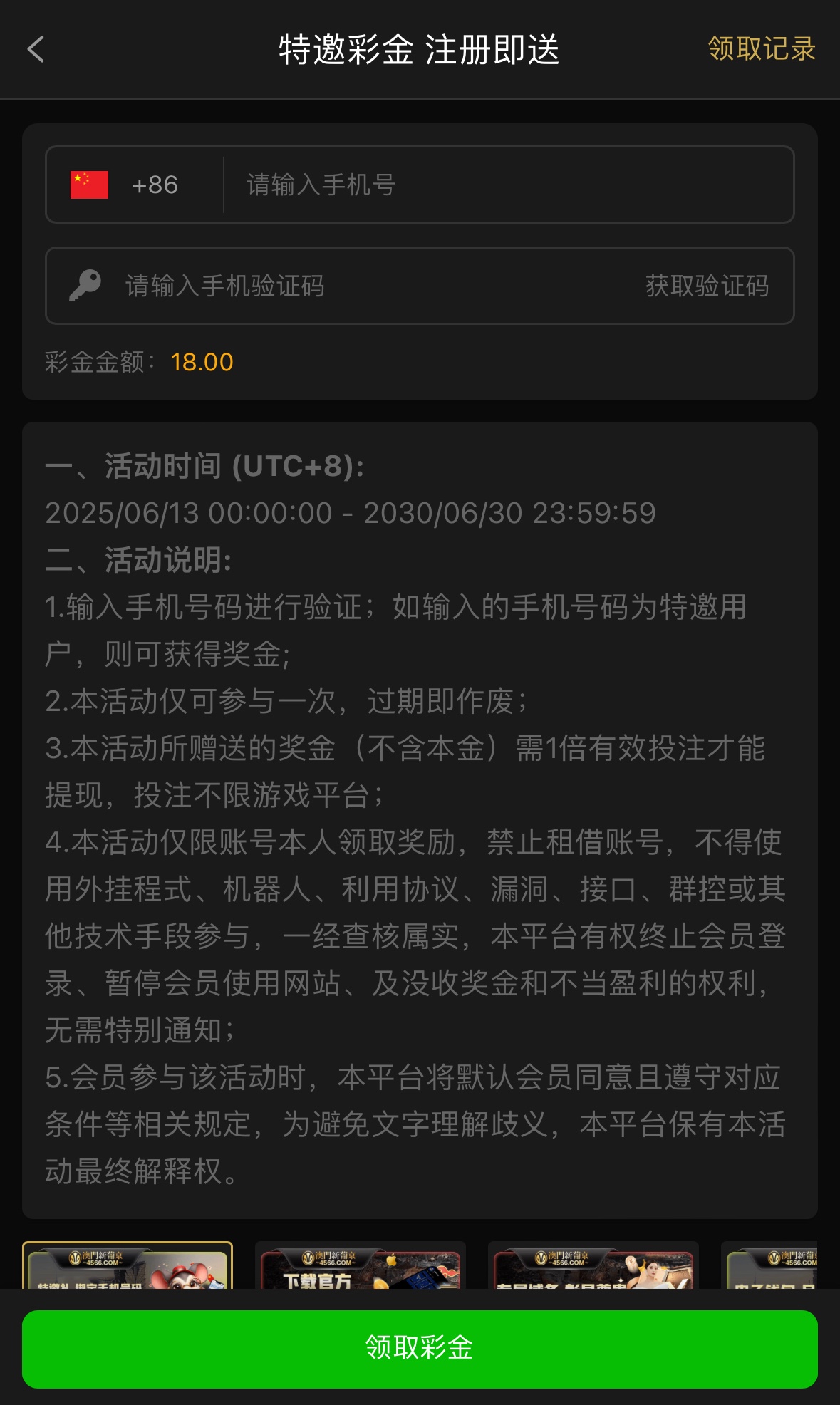Go back using the top-left arrow
This screenshot has height=1405, width=840.
click(36, 50)
